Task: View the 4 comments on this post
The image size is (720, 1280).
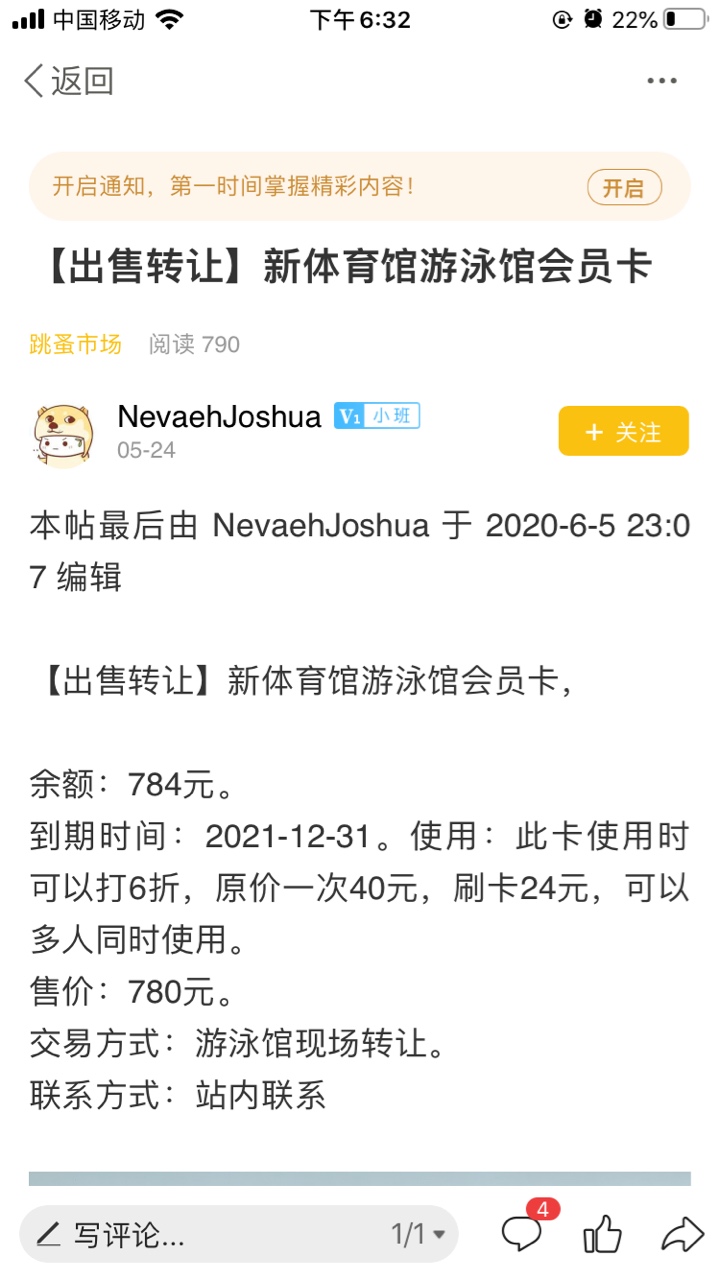Action: pos(523,1233)
